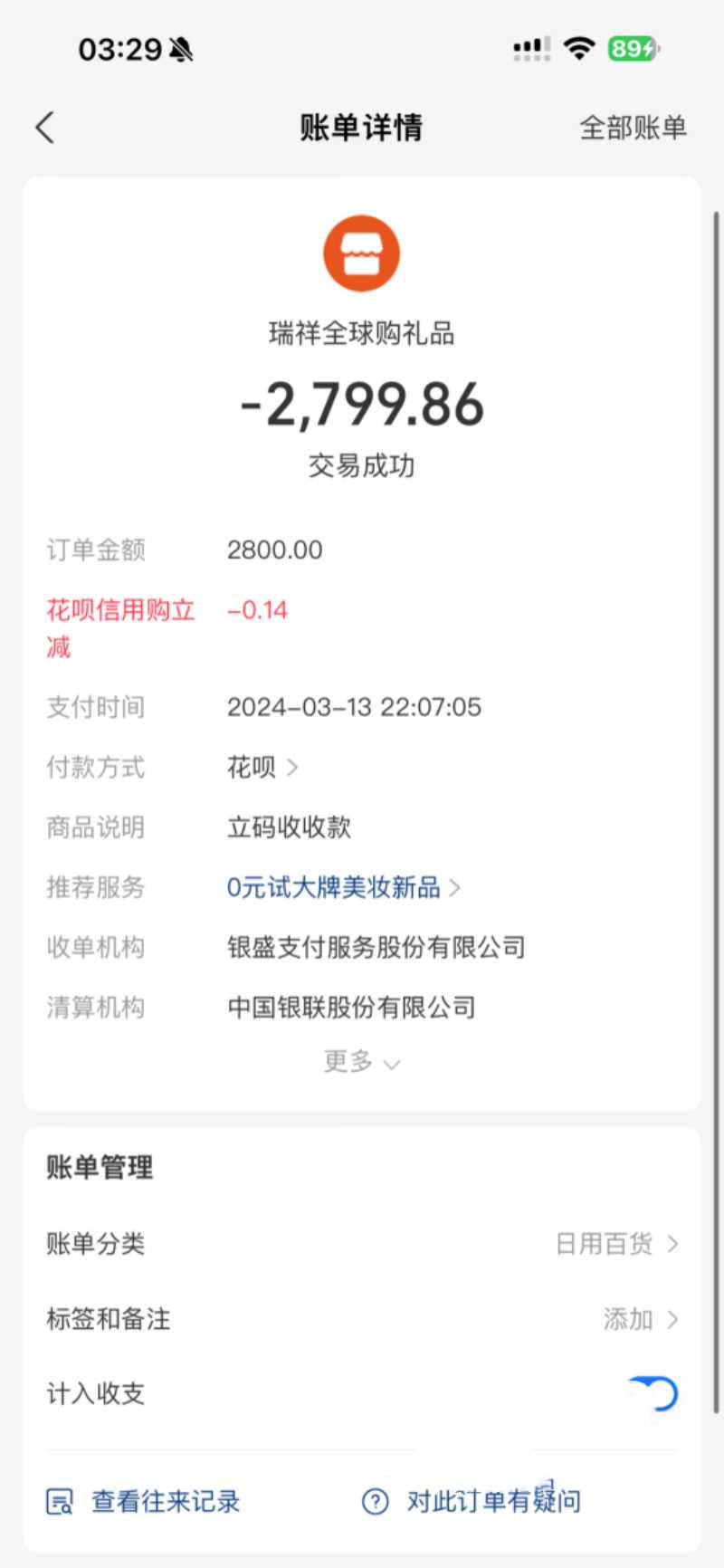The height and width of the screenshot is (1568, 724).
Task: Expand the 更多 section for more details
Action: pos(361,1061)
